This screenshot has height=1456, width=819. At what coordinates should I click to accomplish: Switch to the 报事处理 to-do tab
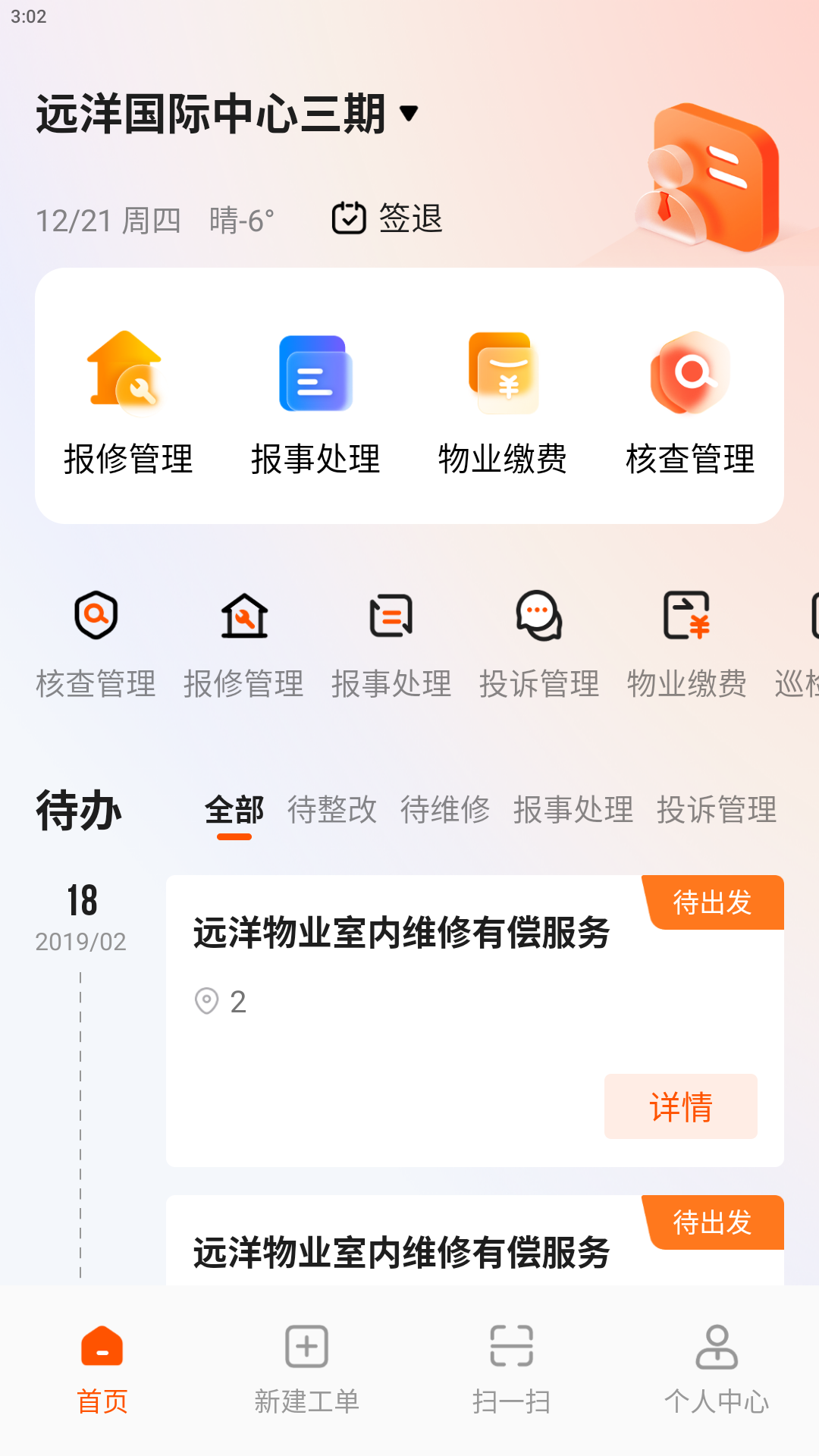coord(573,810)
